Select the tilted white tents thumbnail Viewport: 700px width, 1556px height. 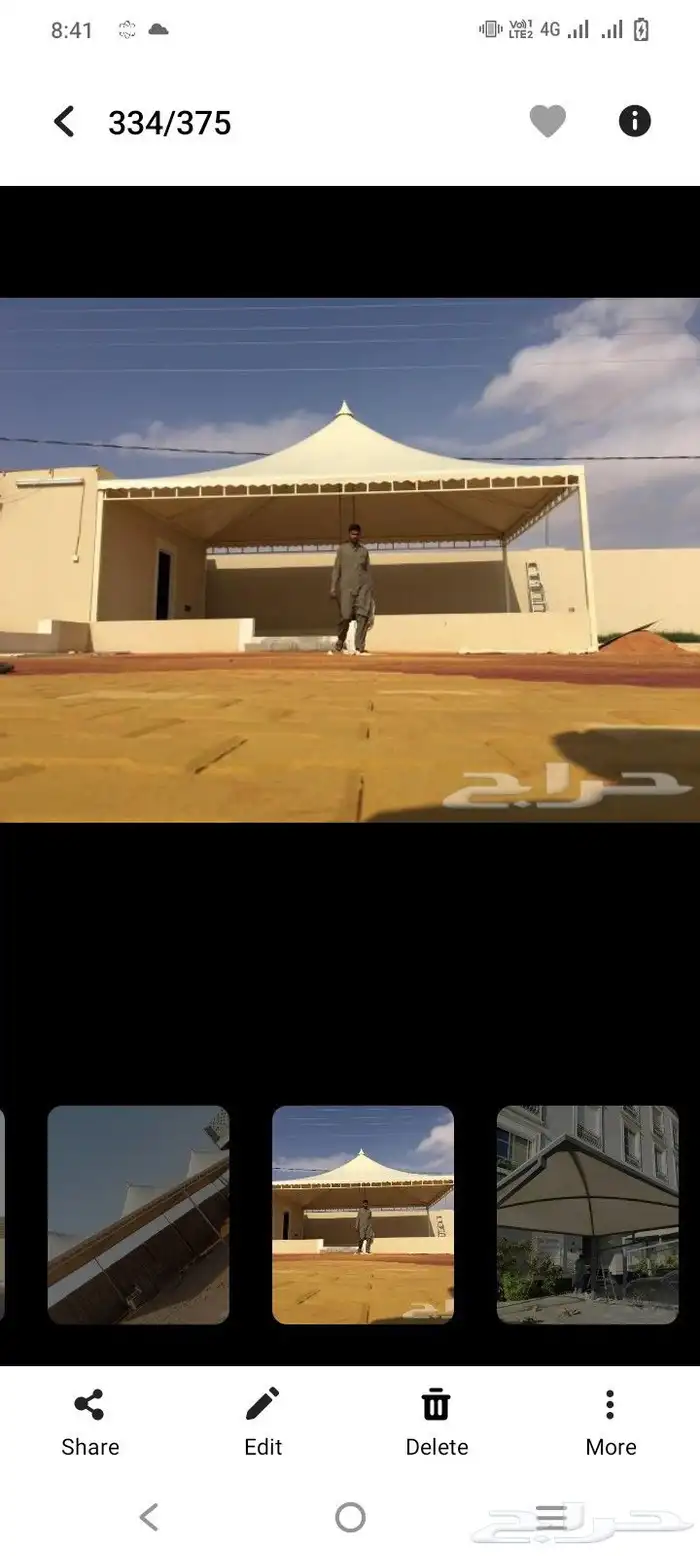[x=138, y=1214]
